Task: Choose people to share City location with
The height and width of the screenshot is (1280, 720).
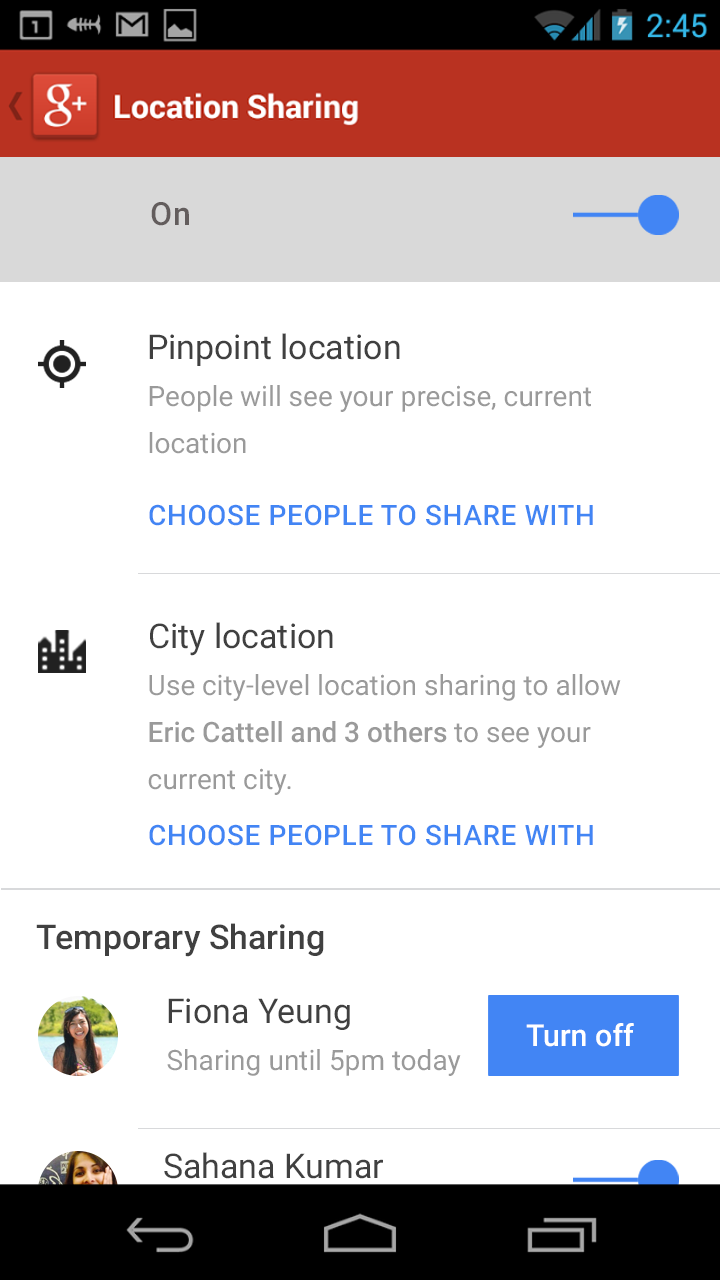Action: click(x=371, y=835)
